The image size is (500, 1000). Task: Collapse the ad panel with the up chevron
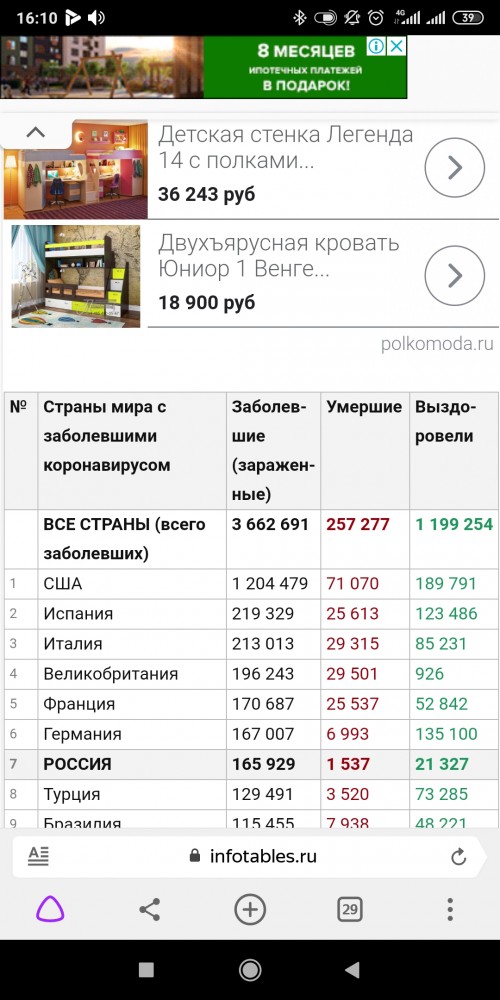(x=36, y=133)
